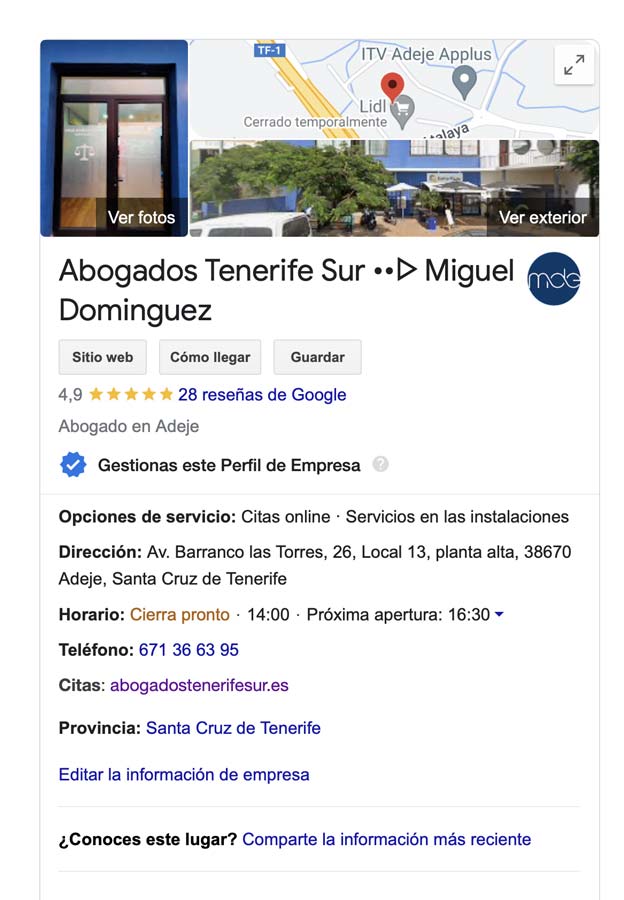Open Ver fotos photo tile
Viewport: 624px width, 900px height.
[x=114, y=138]
